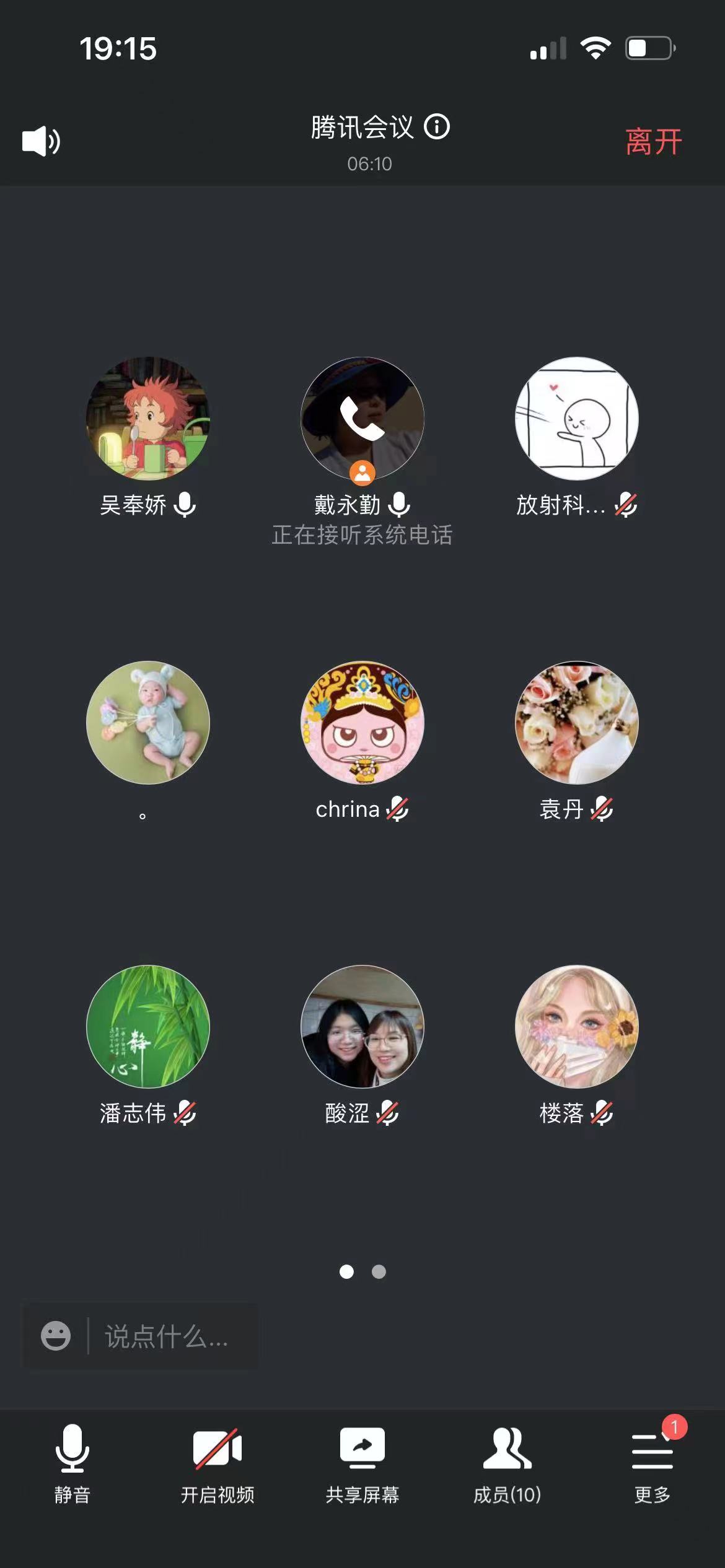This screenshot has height=1568, width=725.
Task: Select participant 吴奉娇
Action: point(147,419)
